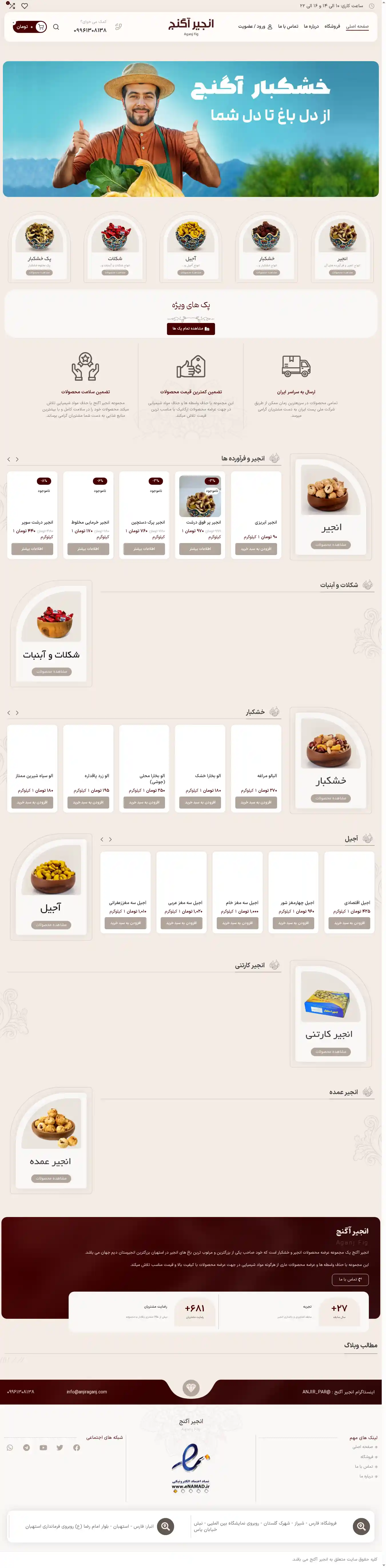The width and height of the screenshot is (386, 1568).
Task: Open تماس با ما in the header menu
Action: 288,27
